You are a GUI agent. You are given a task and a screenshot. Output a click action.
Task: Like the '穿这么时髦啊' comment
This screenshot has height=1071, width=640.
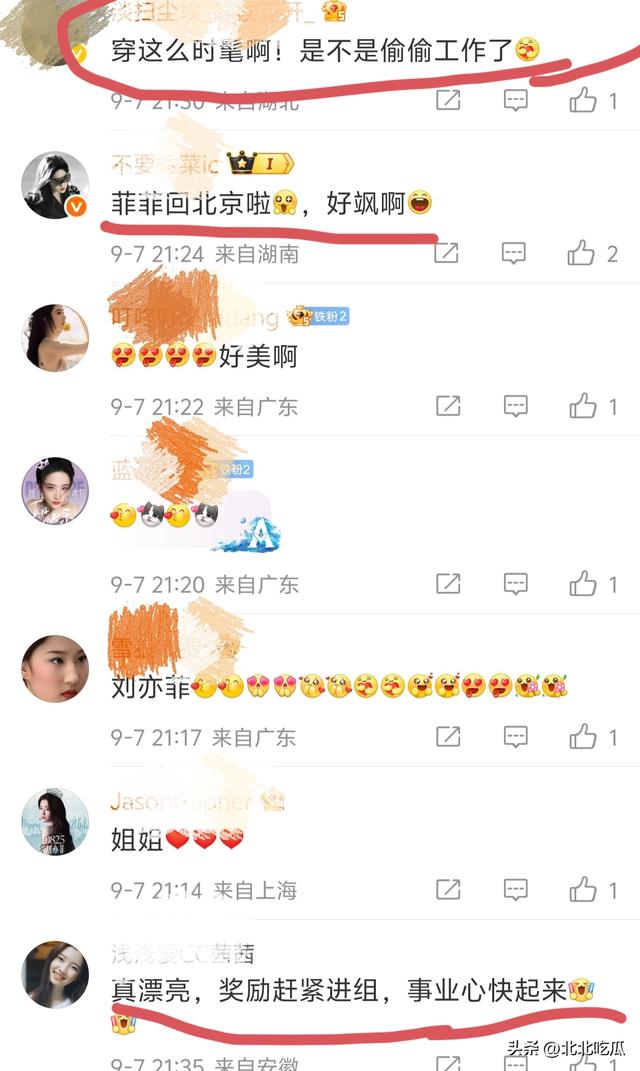pyautogui.click(x=582, y=100)
